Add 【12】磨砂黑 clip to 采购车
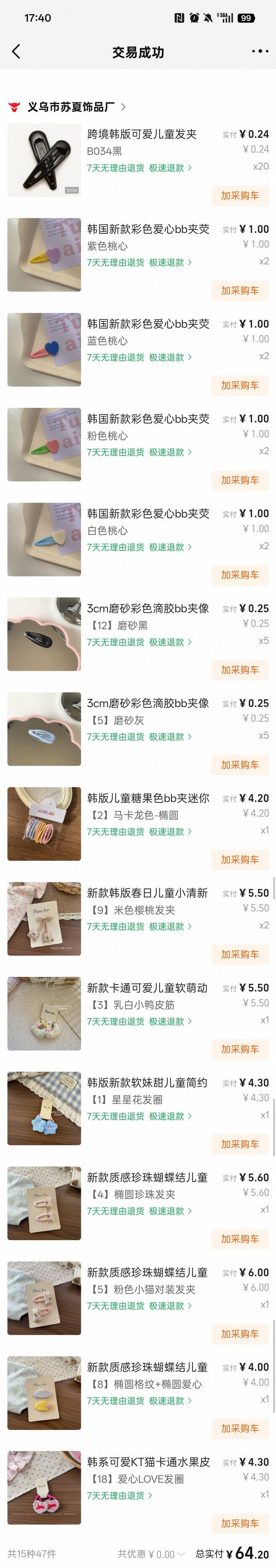The height and width of the screenshot is (1568, 276). tap(240, 670)
